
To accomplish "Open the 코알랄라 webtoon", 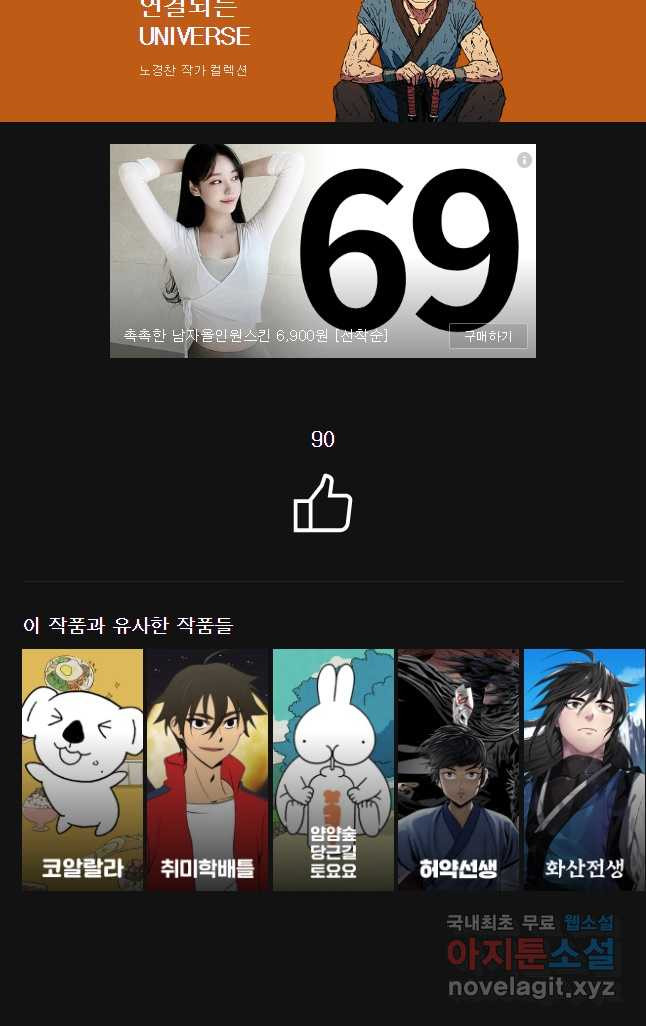I will pyautogui.click(x=83, y=769).
